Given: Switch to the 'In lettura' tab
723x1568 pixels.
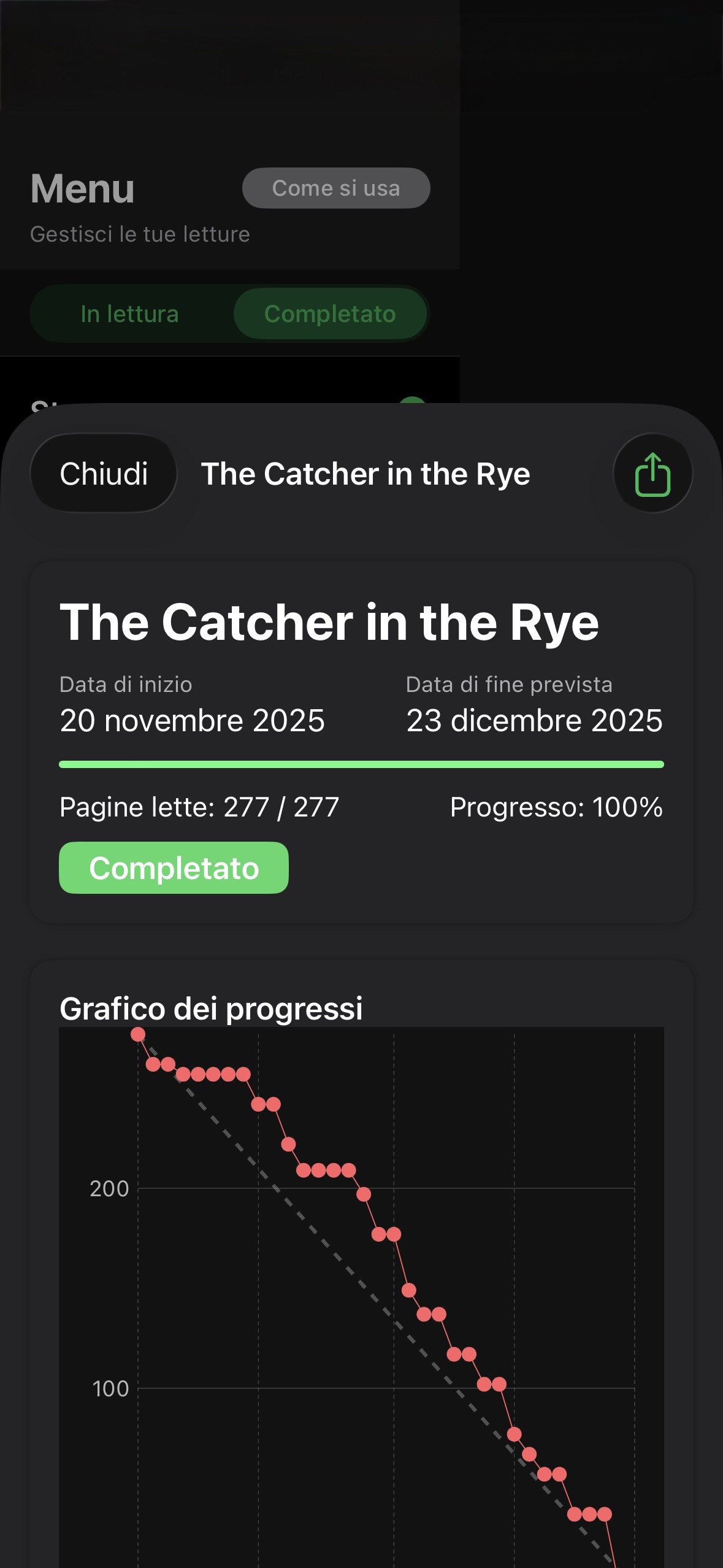Looking at the screenshot, I should 129,313.
